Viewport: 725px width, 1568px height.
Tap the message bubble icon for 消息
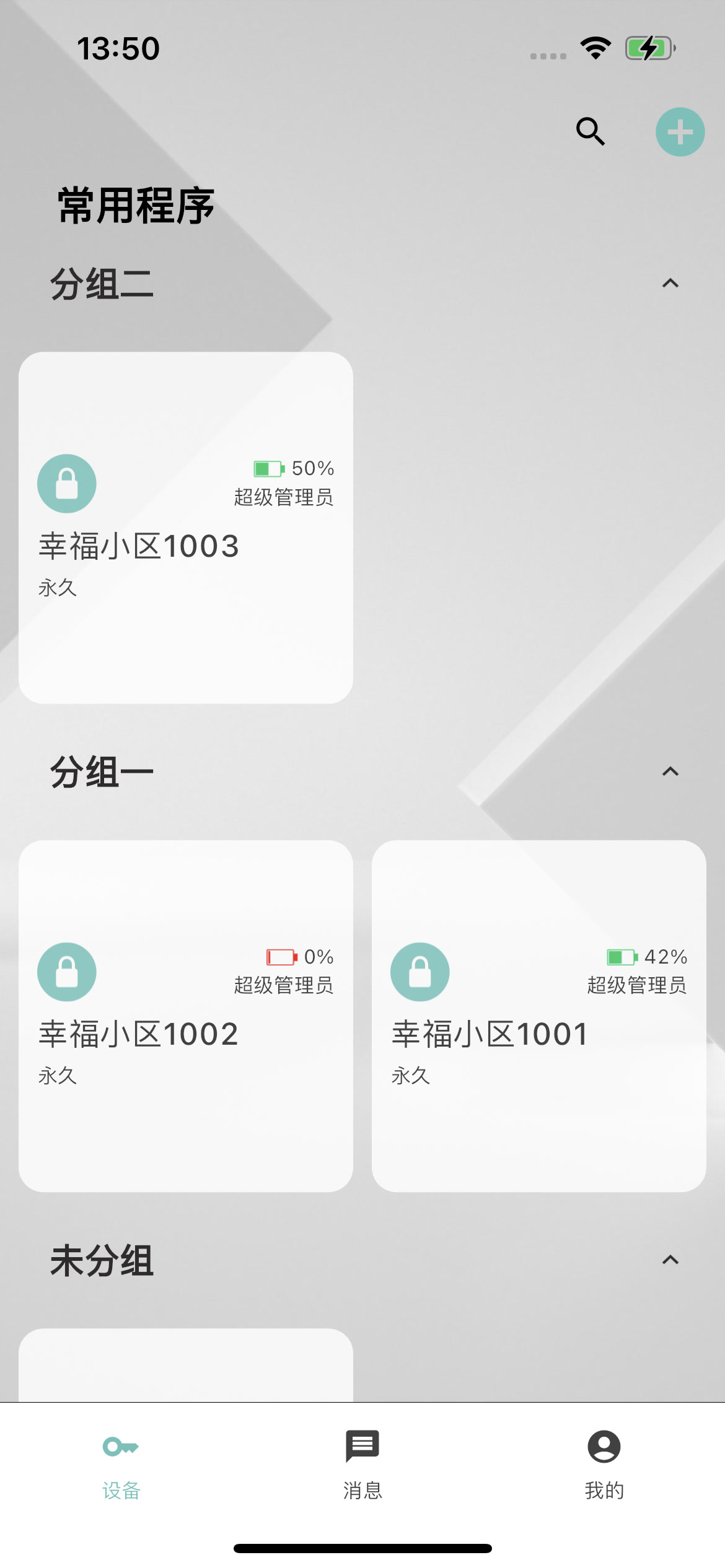pyautogui.click(x=362, y=1447)
